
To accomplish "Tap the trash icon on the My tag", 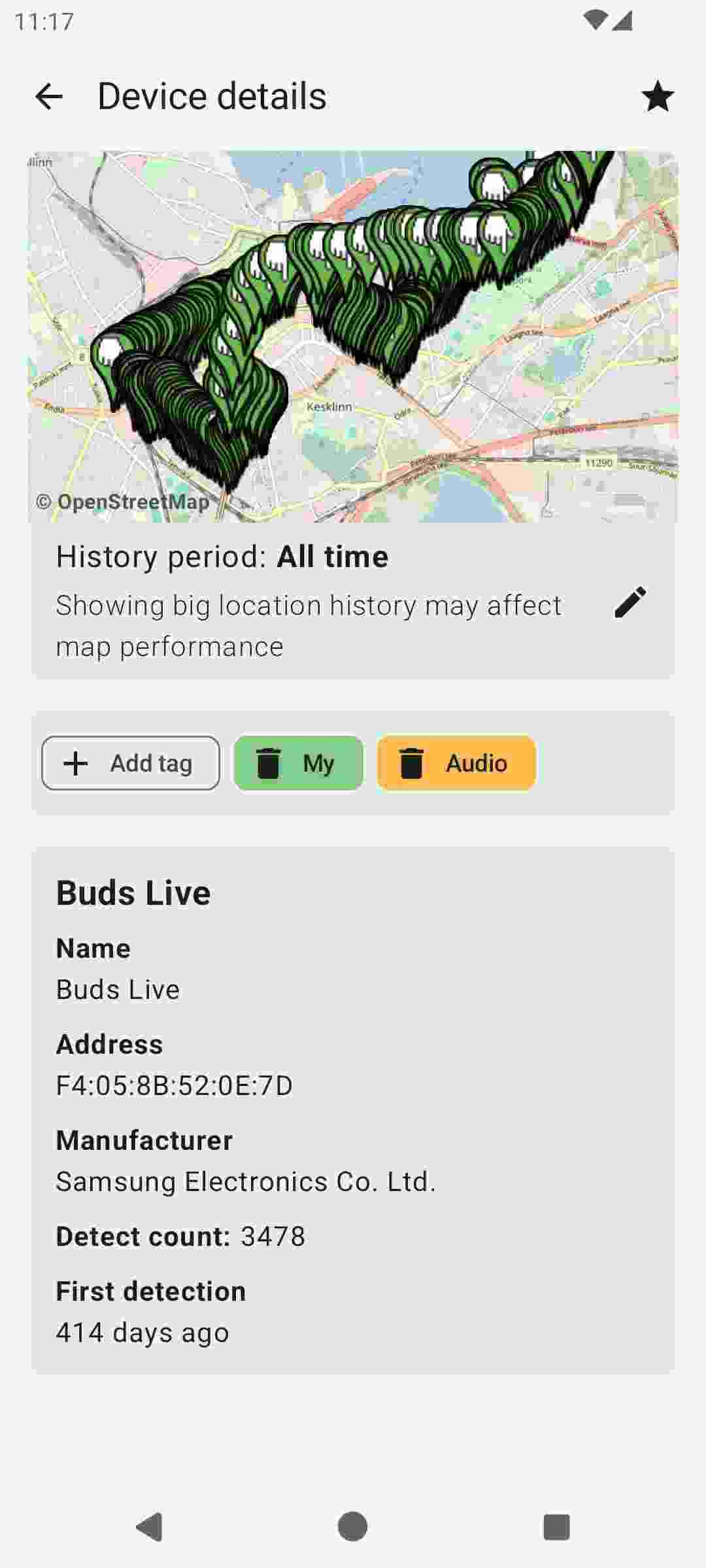I will 269,762.
